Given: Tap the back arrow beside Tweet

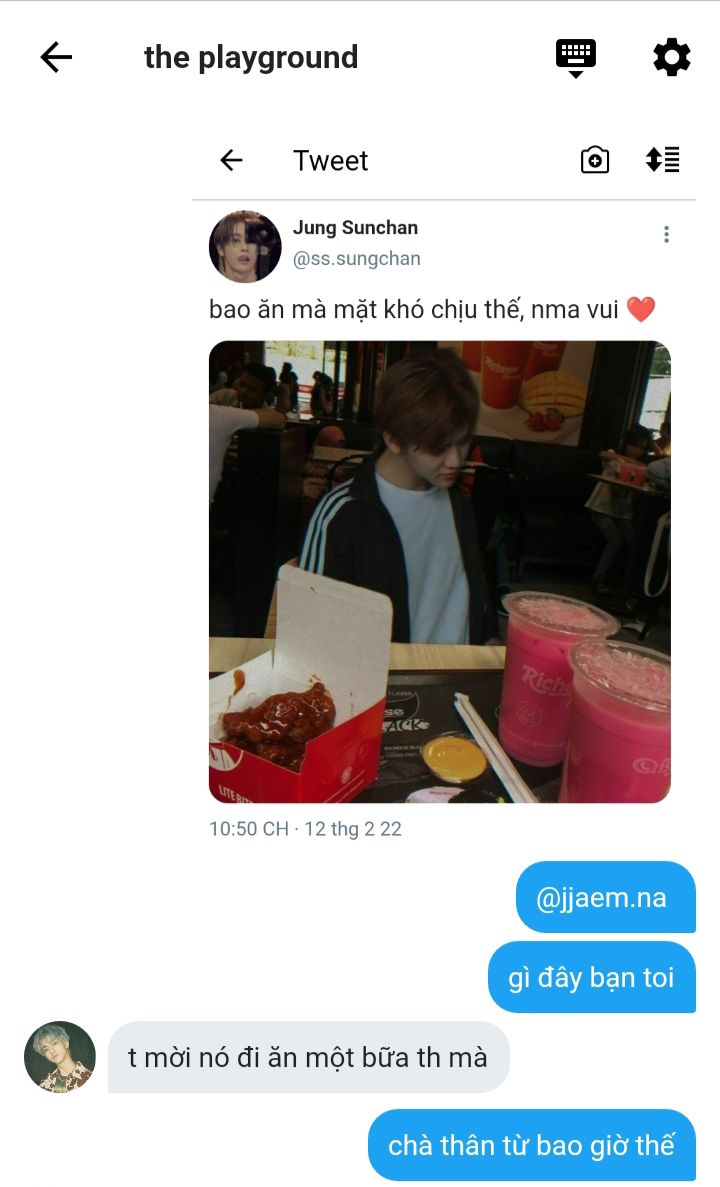Looking at the screenshot, I should (231, 160).
